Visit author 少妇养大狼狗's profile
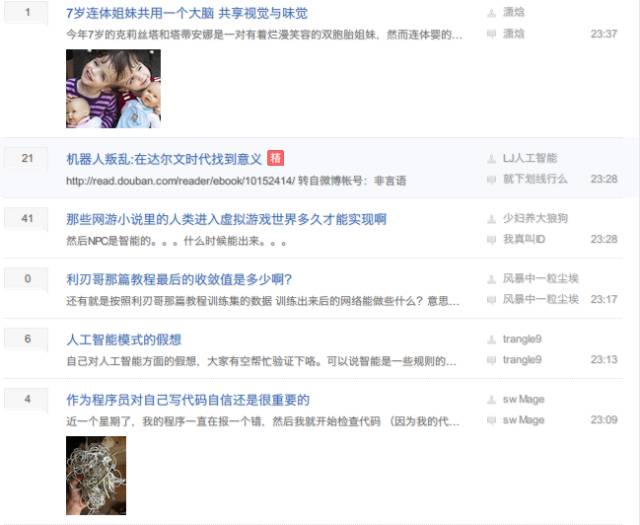The image size is (640, 525). click(535, 218)
